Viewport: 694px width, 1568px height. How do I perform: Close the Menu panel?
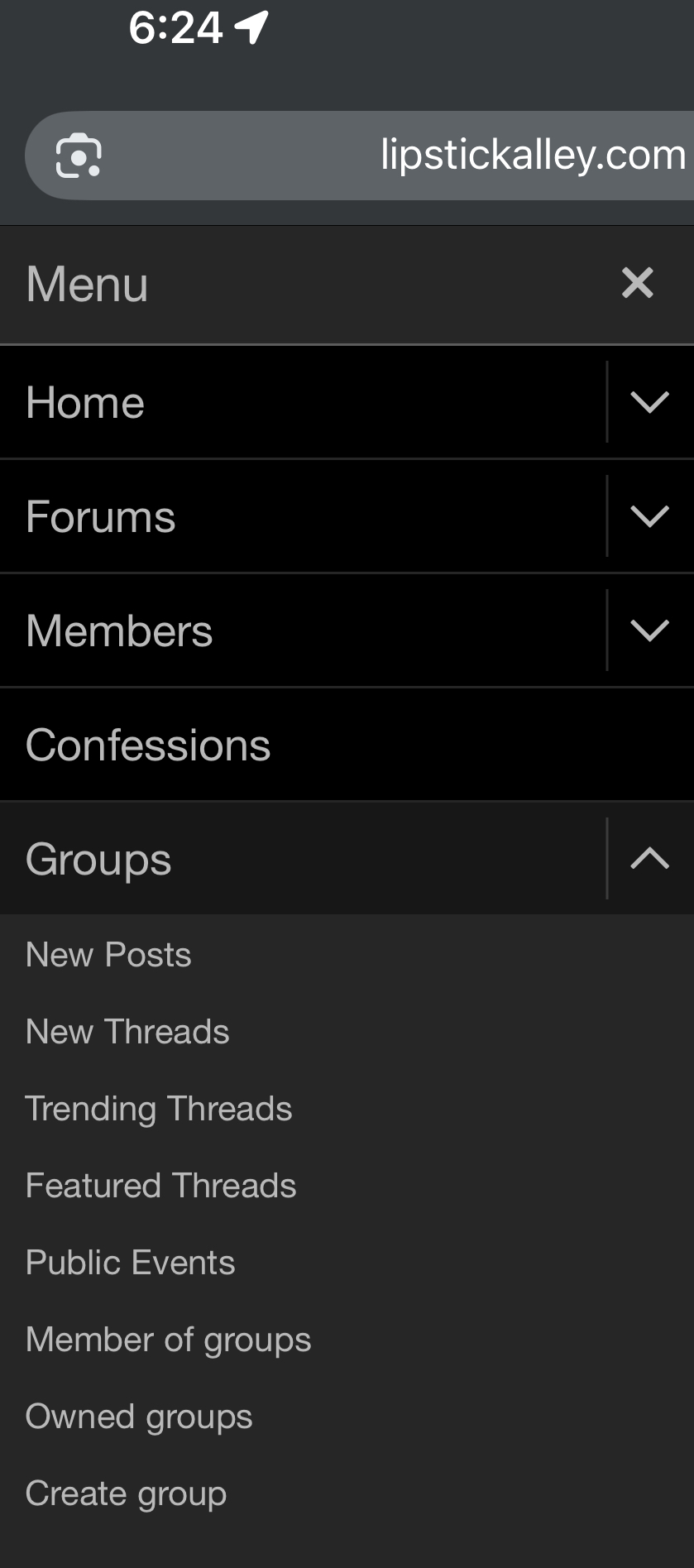click(x=637, y=283)
